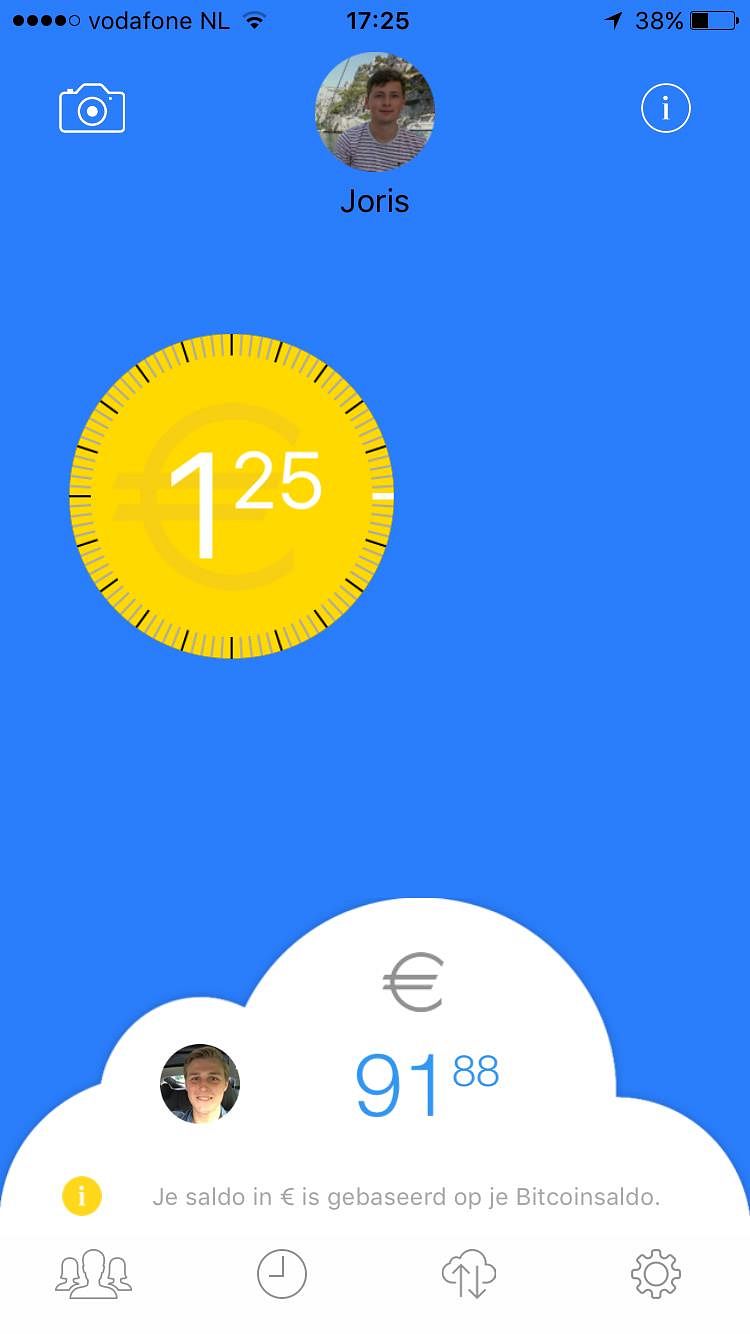This screenshot has width=750, height=1334.
Task: Open the camera scanner icon
Action: (92, 109)
